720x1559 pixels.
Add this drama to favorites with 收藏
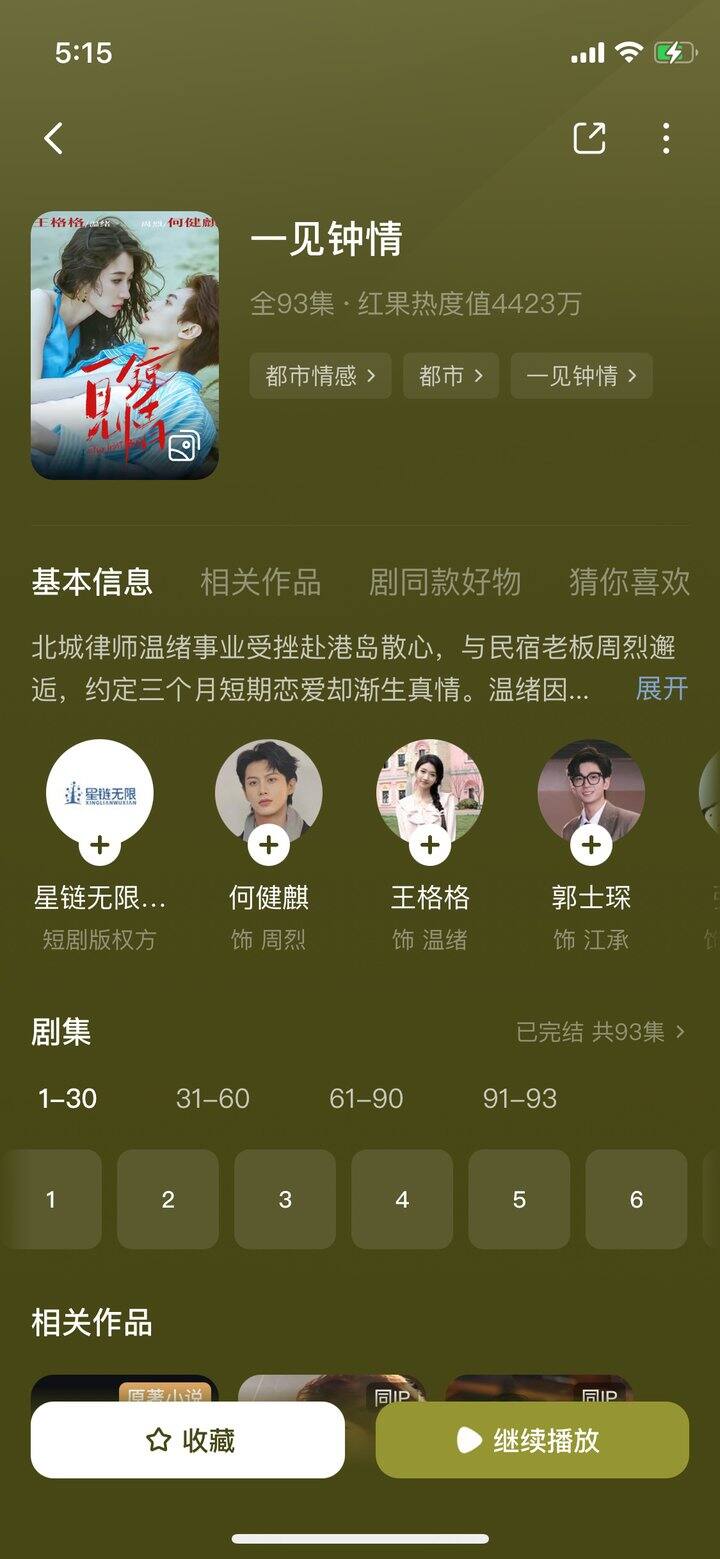[x=188, y=1440]
